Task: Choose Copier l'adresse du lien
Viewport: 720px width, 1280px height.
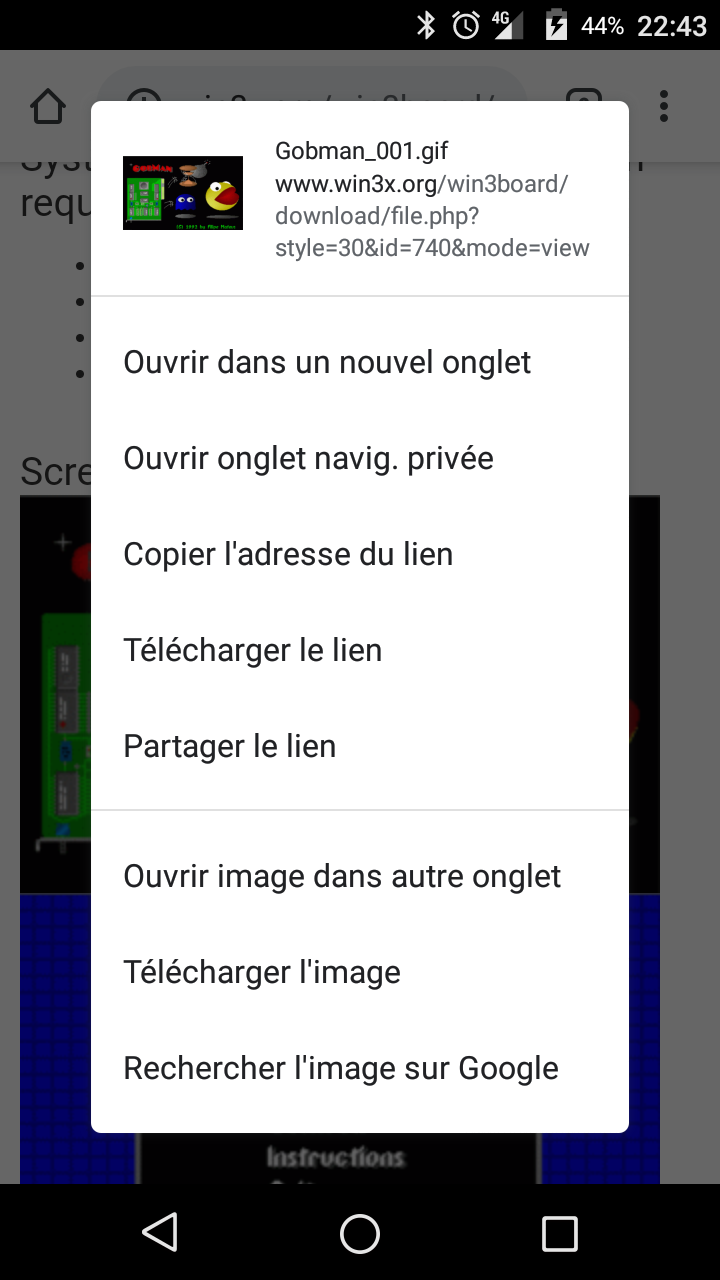Action: (288, 554)
